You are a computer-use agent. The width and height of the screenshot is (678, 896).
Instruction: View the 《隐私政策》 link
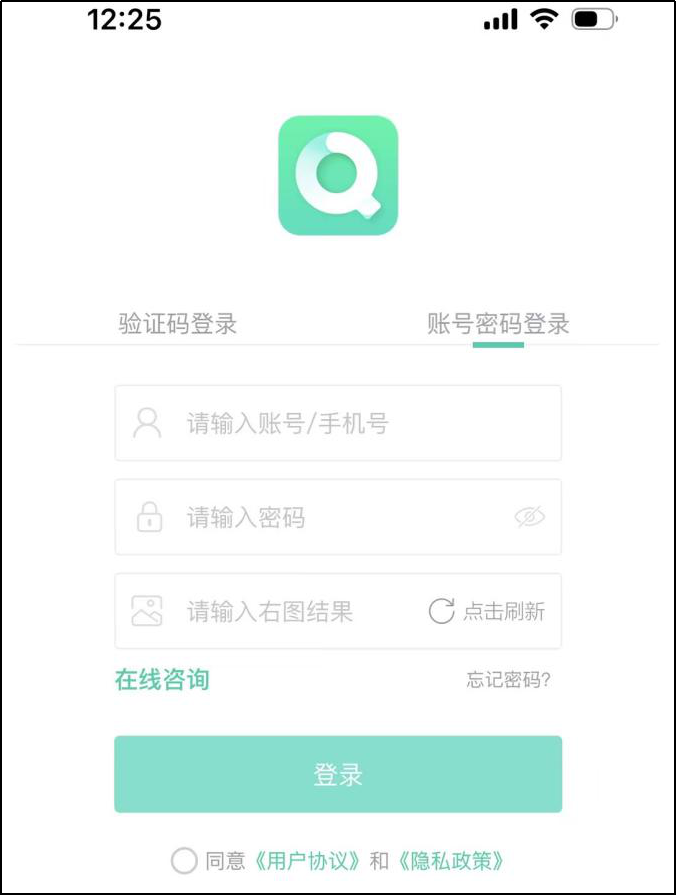[x=449, y=860]
